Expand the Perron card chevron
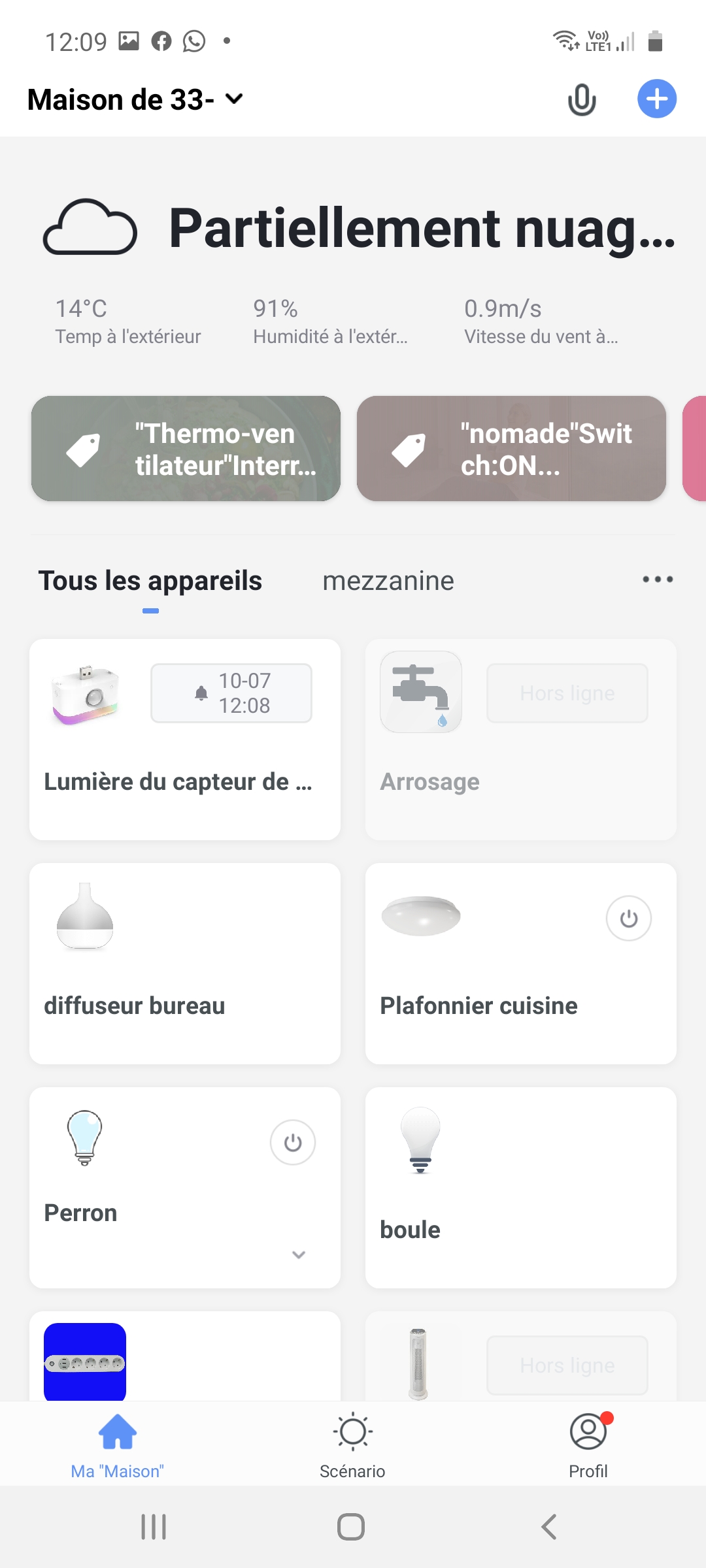Image resolution: width=706 pixels, height=1568 pixels. pos(299,1254)
